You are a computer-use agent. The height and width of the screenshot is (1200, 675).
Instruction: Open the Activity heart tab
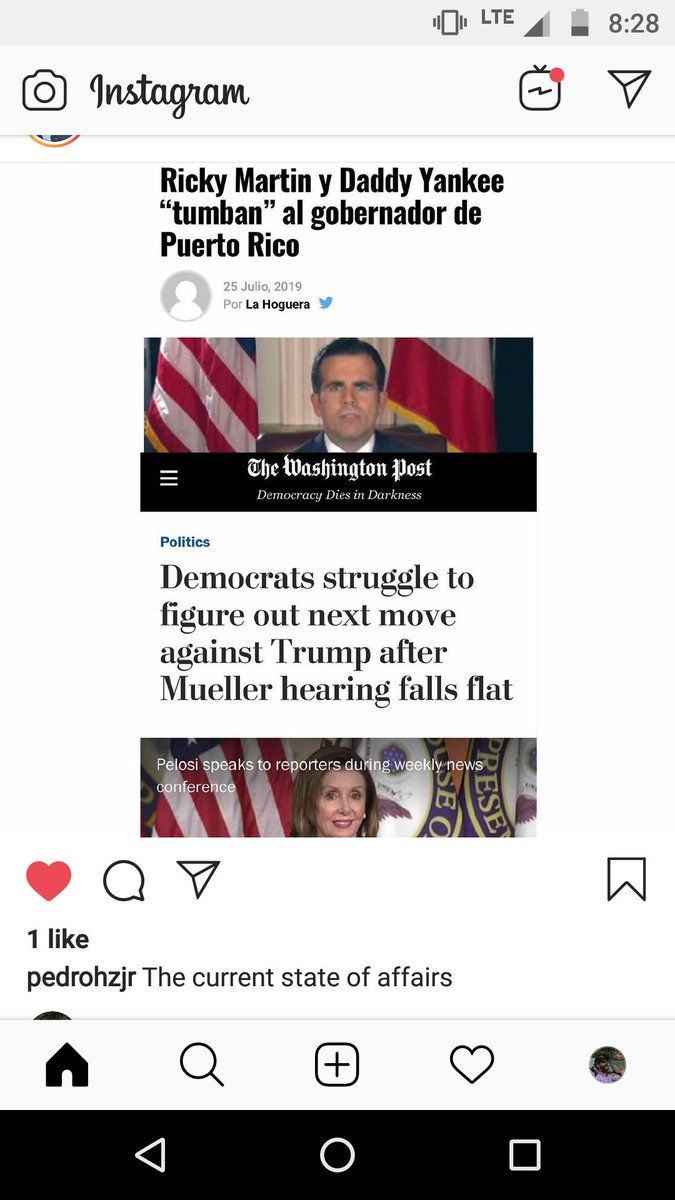(x=472, y=1065)
